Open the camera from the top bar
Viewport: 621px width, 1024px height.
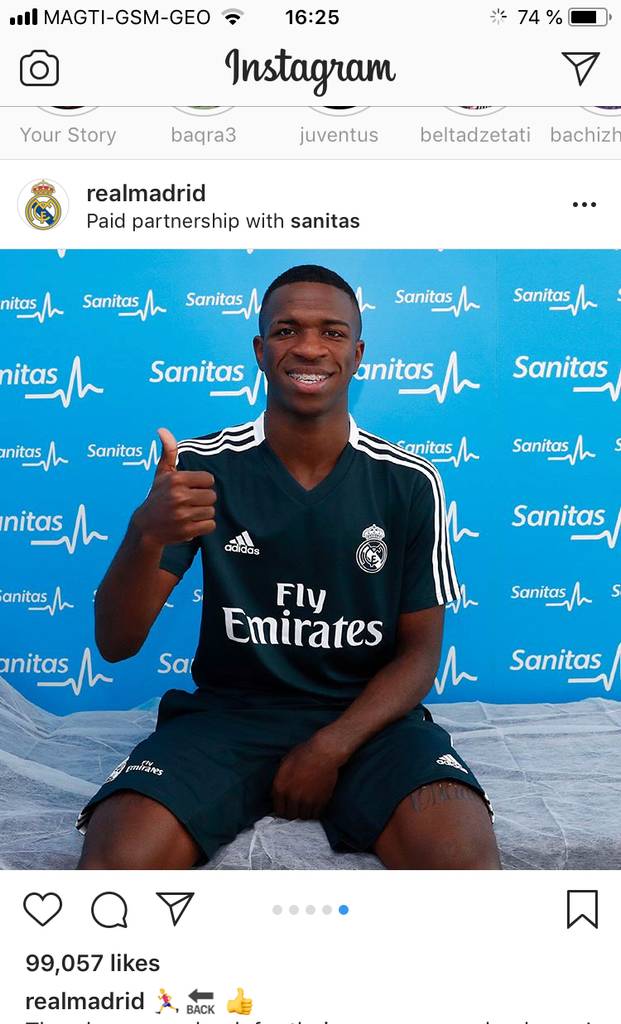tap(39, 68)
